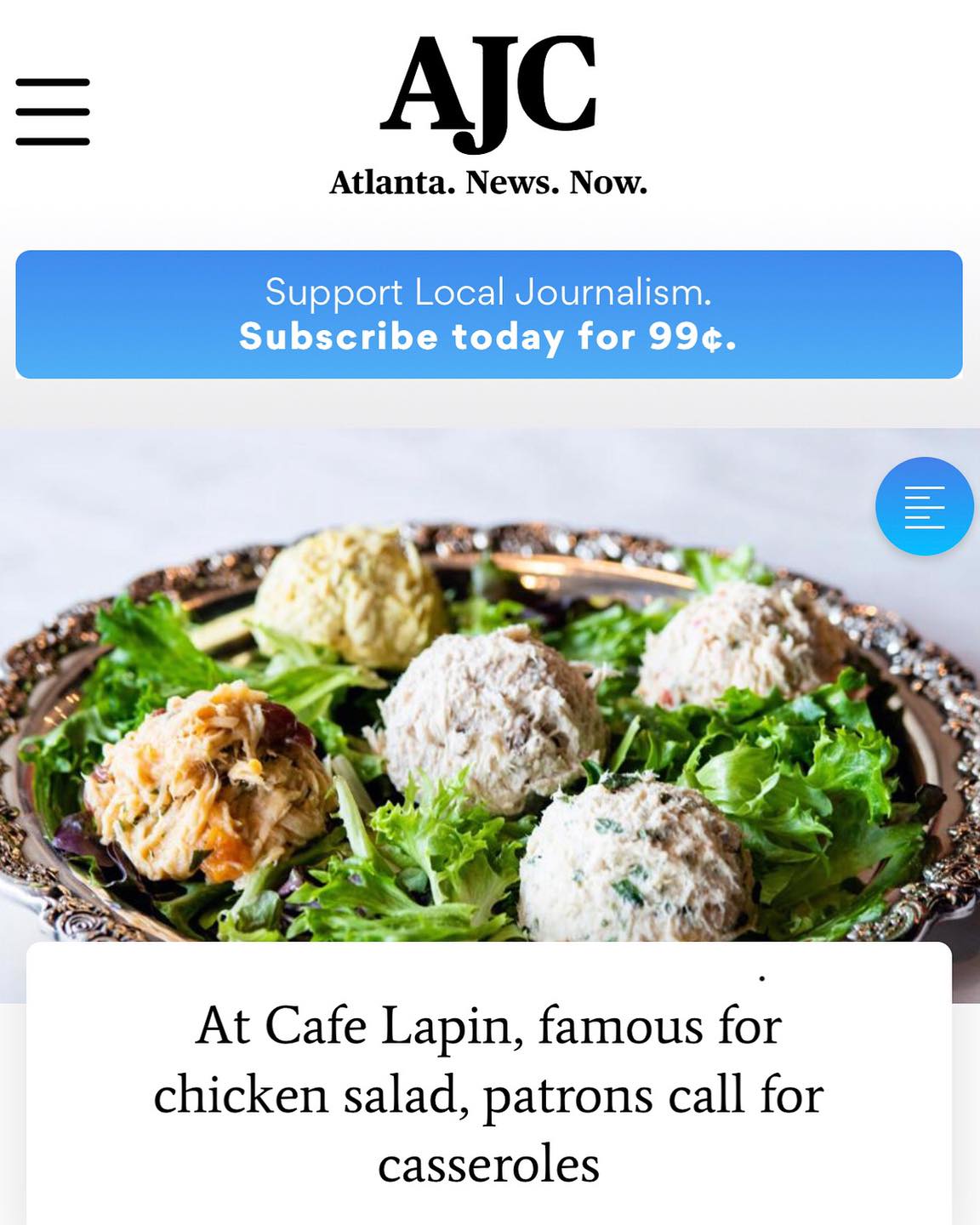
Task: Open the Cafe Lapin chicken salad article
Action: click(x=488, y=1094)
